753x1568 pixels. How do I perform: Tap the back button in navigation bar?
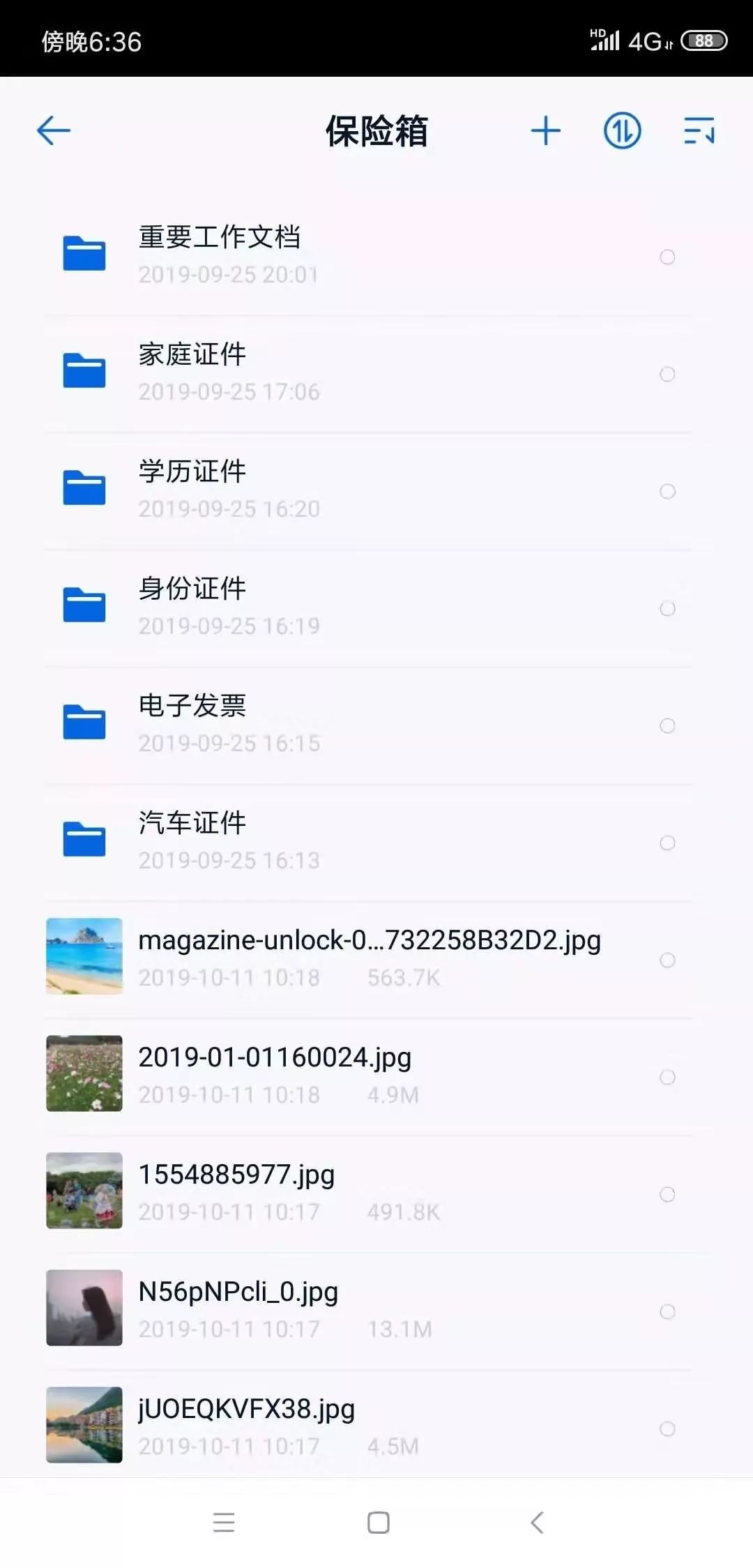coord(537,1522)
